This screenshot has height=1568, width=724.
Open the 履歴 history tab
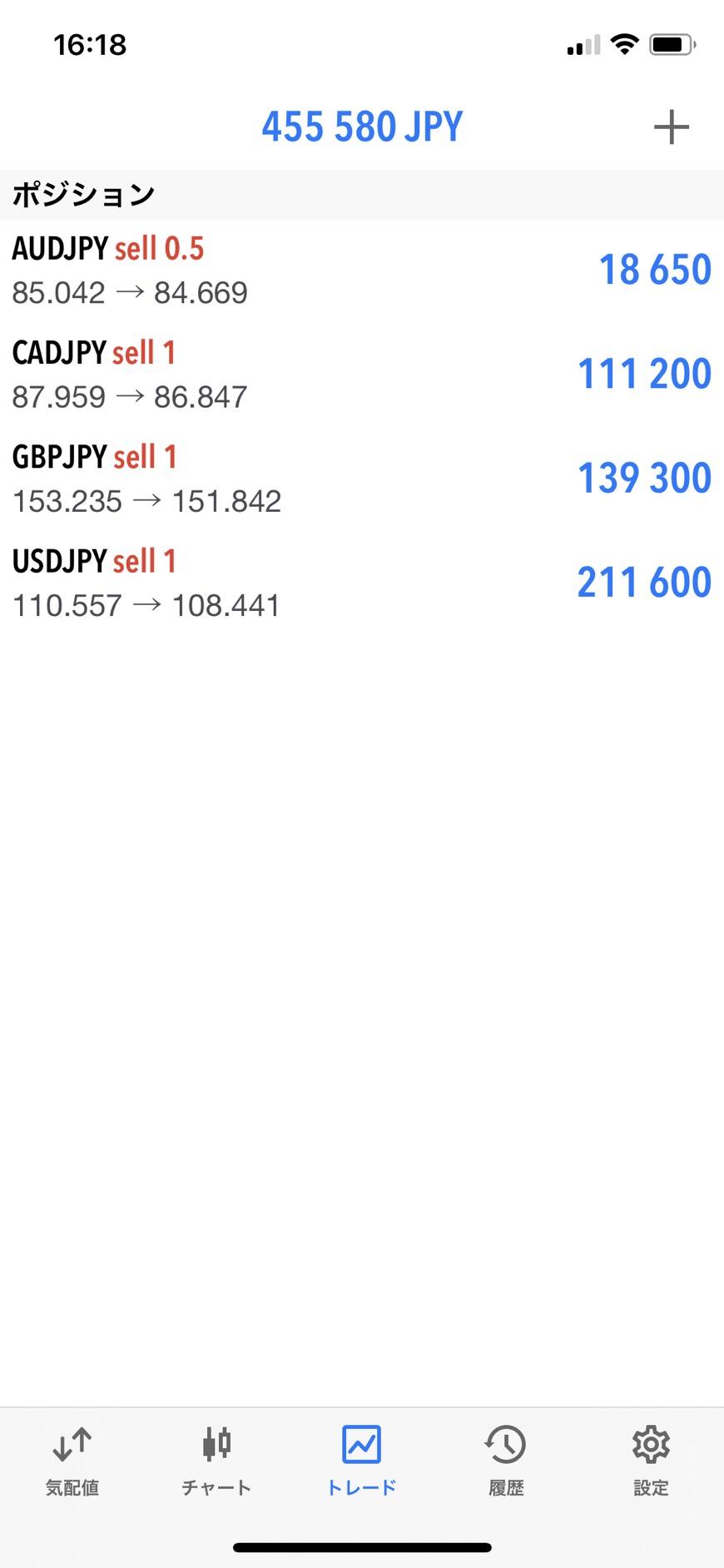point(506,1461)
